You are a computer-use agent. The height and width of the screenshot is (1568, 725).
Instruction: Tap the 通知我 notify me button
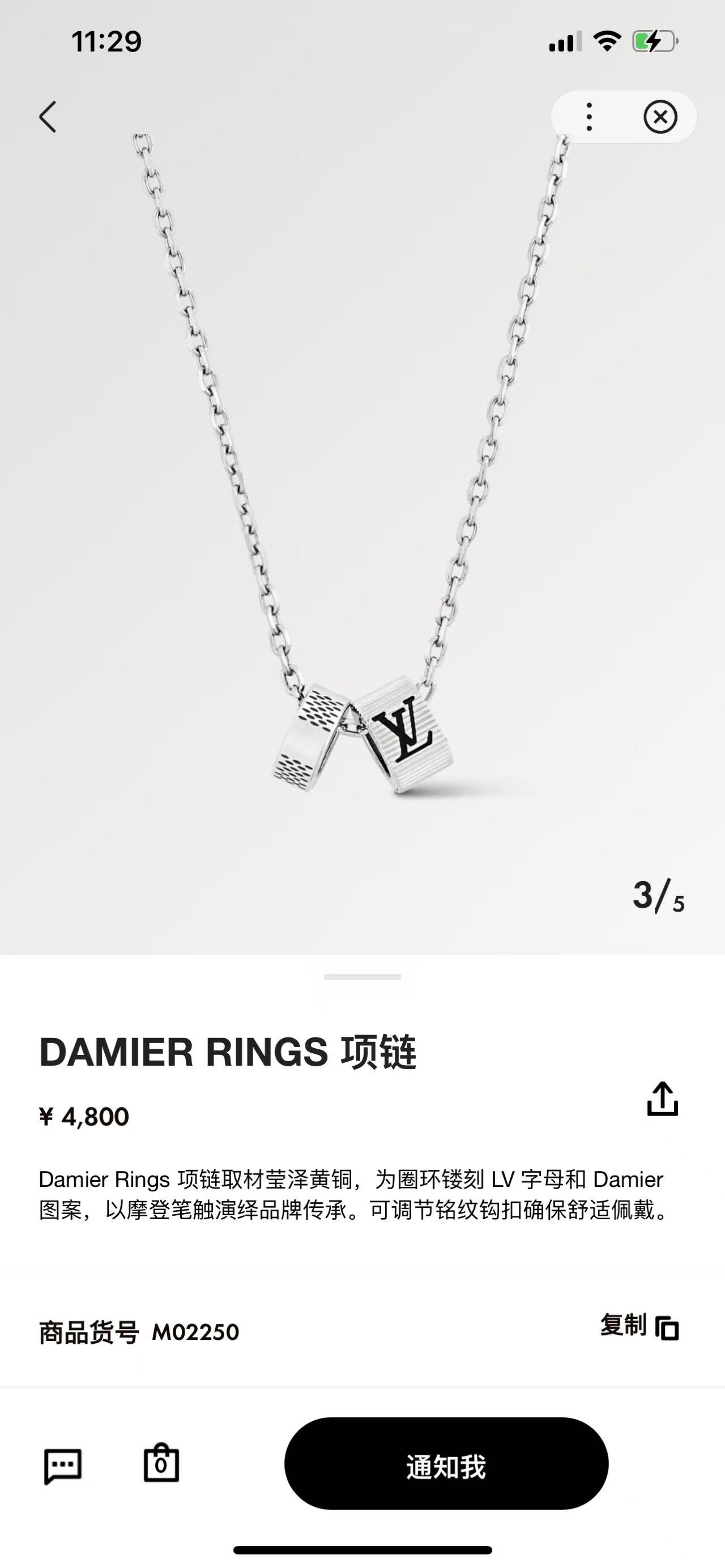(446, 1464)
